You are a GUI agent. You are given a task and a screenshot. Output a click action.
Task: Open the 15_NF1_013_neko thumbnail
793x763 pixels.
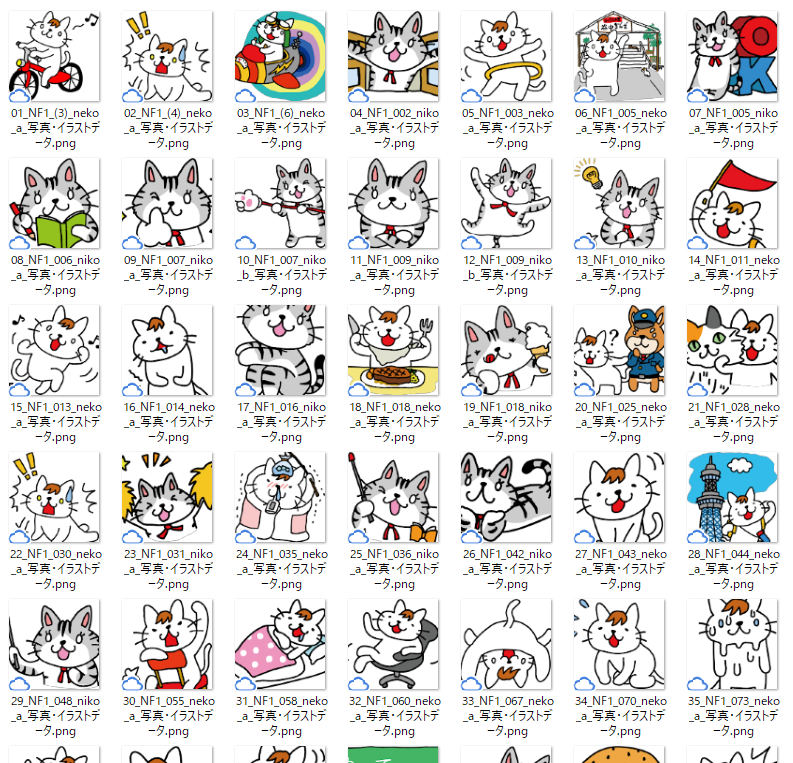click(55, 351)
